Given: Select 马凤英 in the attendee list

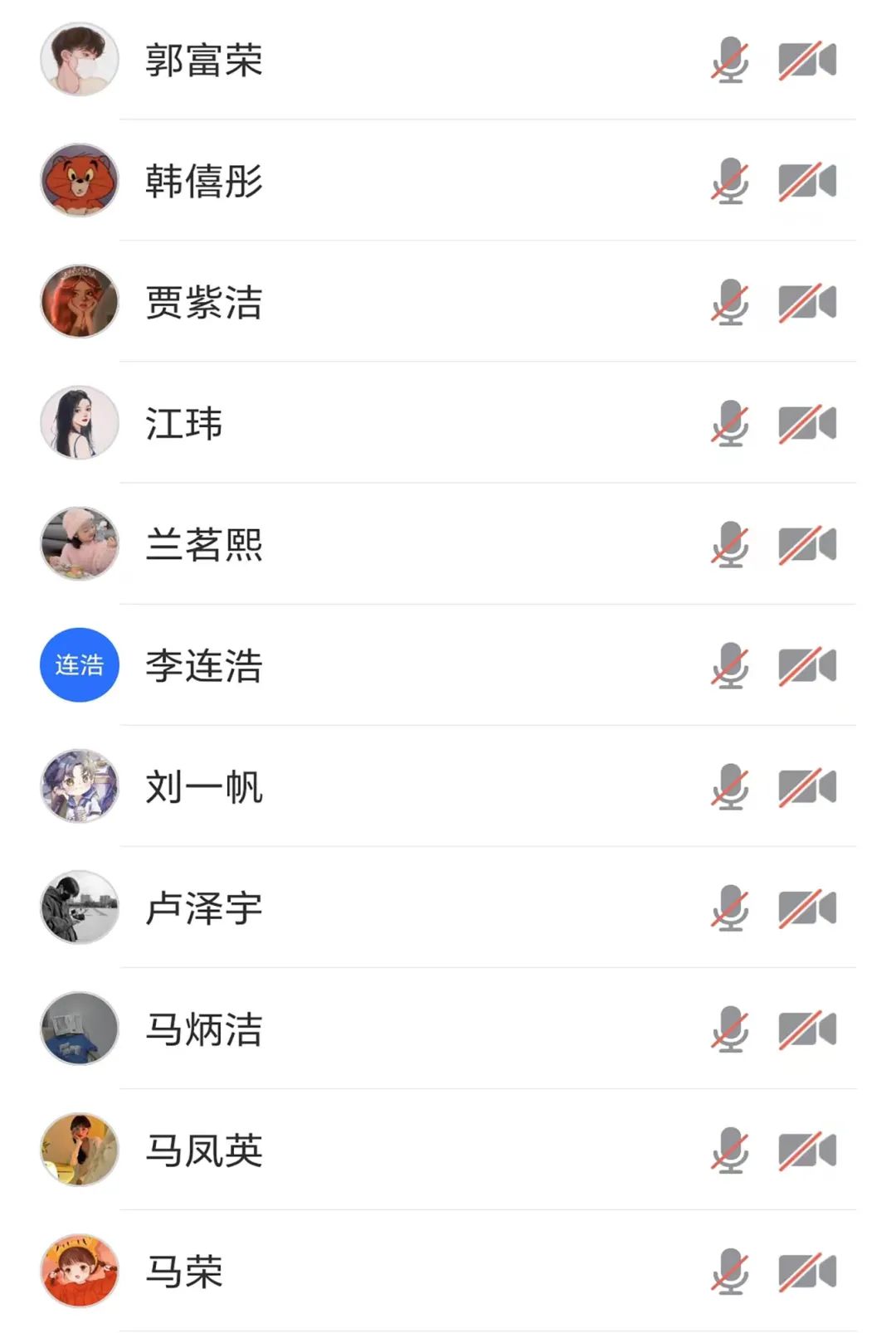Looking at the screenshot, I should pos(204,1151).
